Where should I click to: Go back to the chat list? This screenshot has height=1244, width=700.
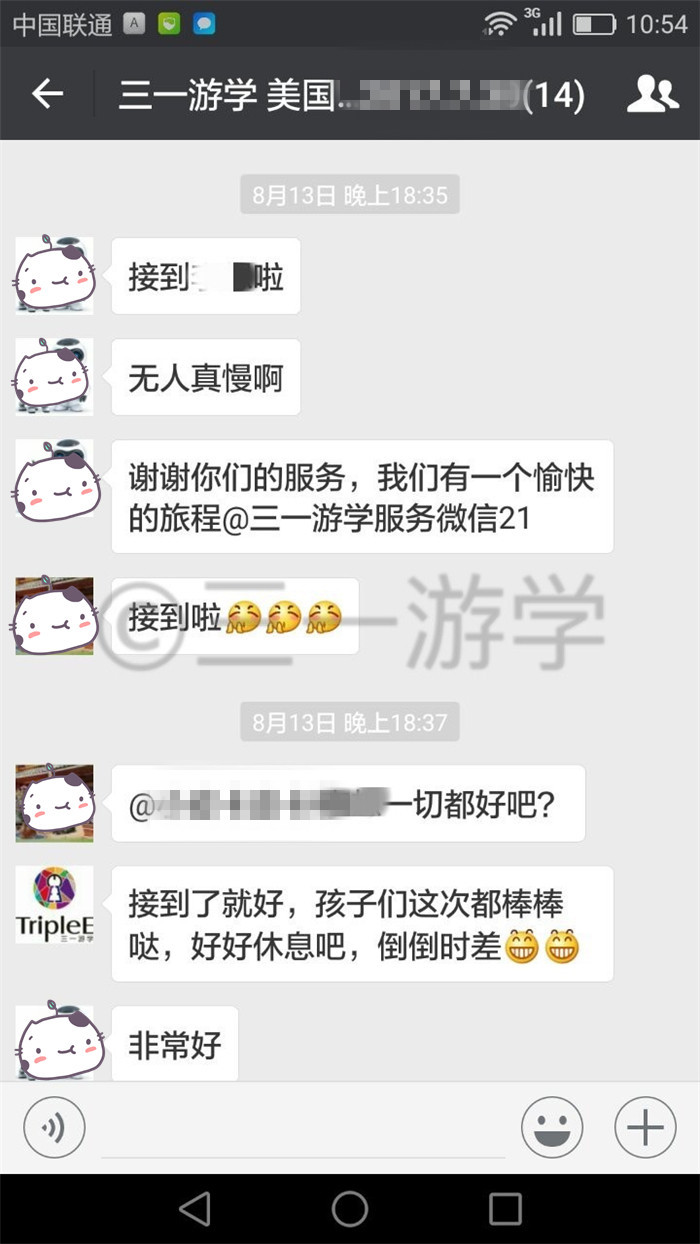[47, 95]
